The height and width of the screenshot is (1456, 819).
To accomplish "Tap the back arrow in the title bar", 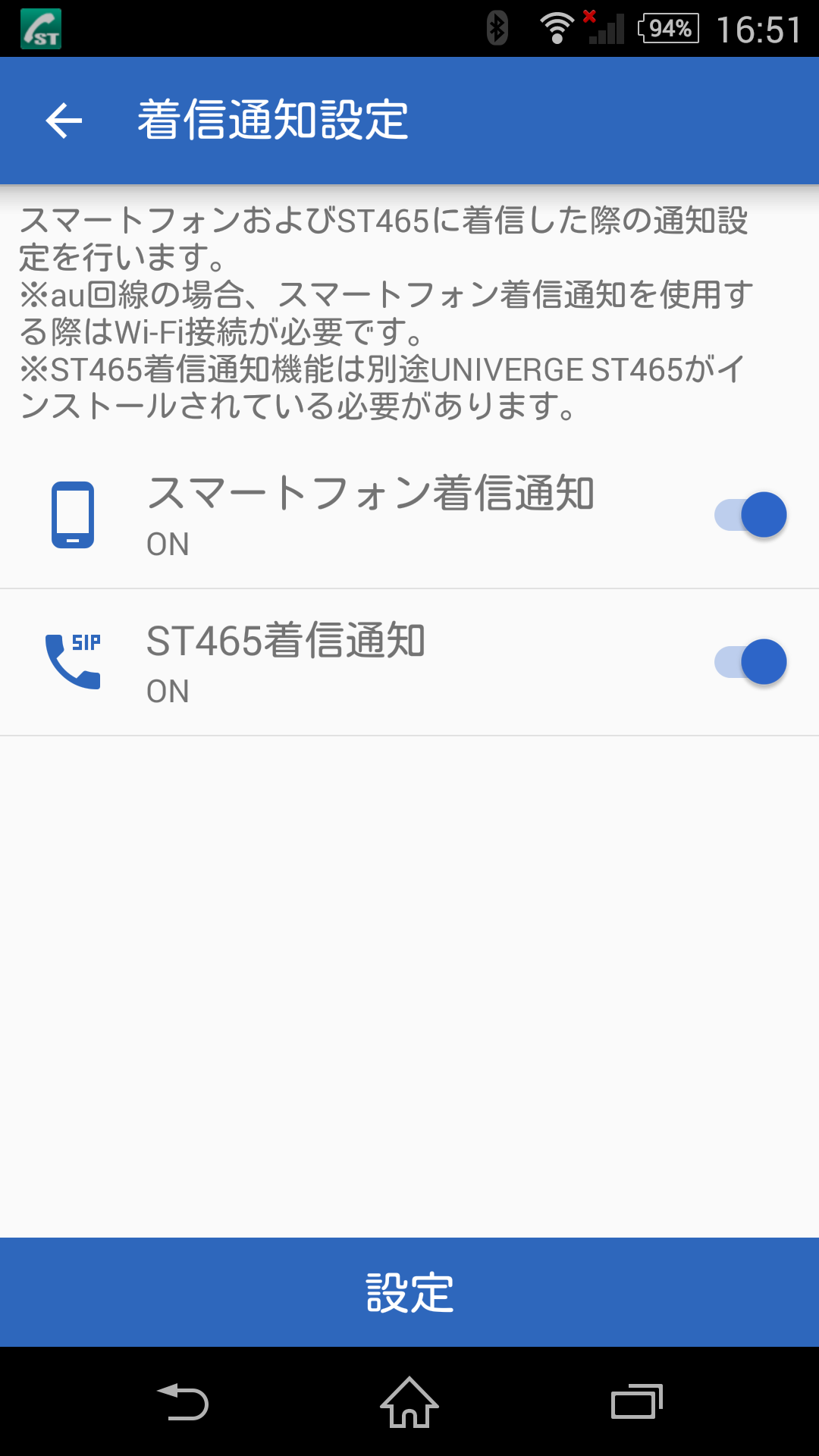I will coord(63,120).
